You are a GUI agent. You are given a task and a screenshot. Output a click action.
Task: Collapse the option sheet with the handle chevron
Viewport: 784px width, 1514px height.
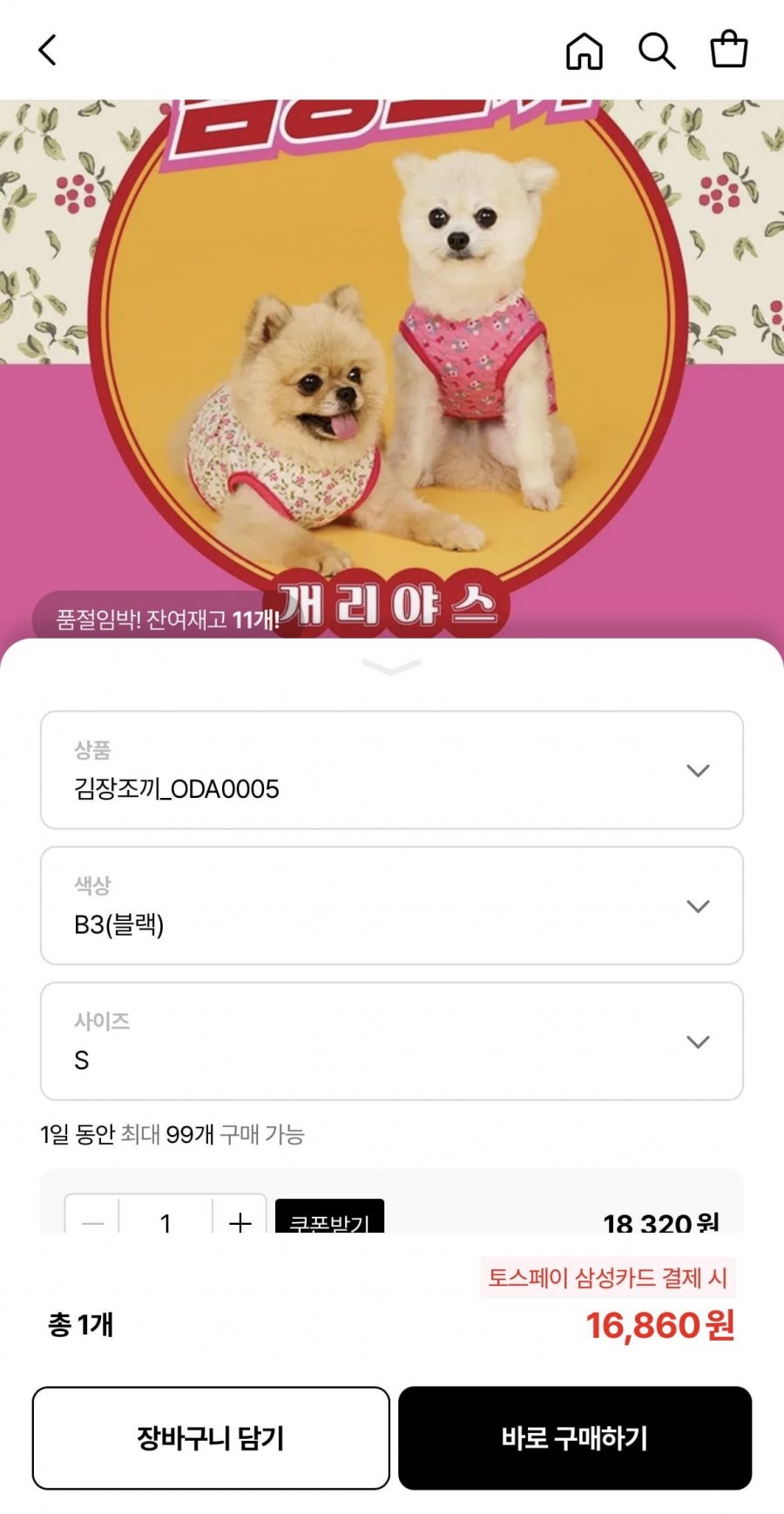point(391,667)
